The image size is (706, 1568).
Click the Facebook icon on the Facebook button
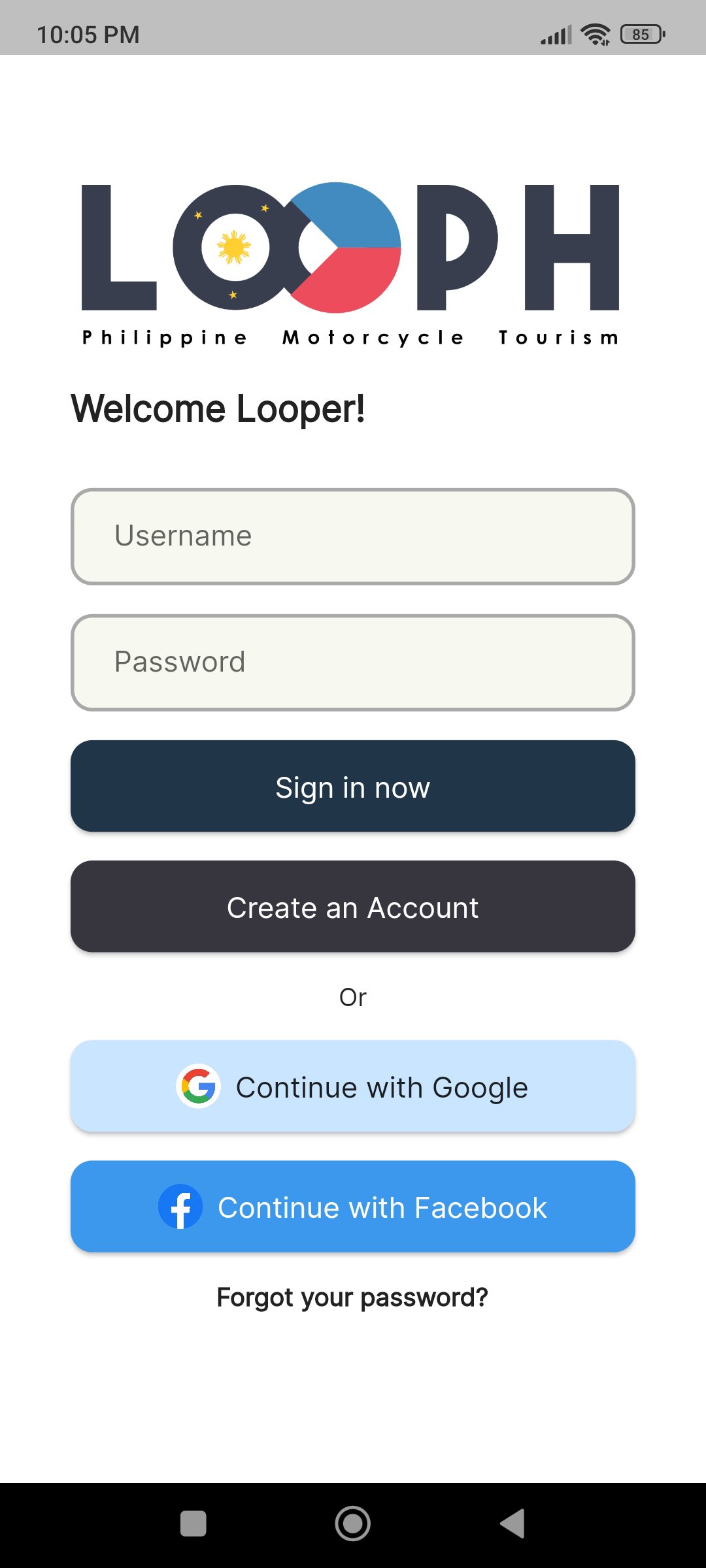[180, 1207]
